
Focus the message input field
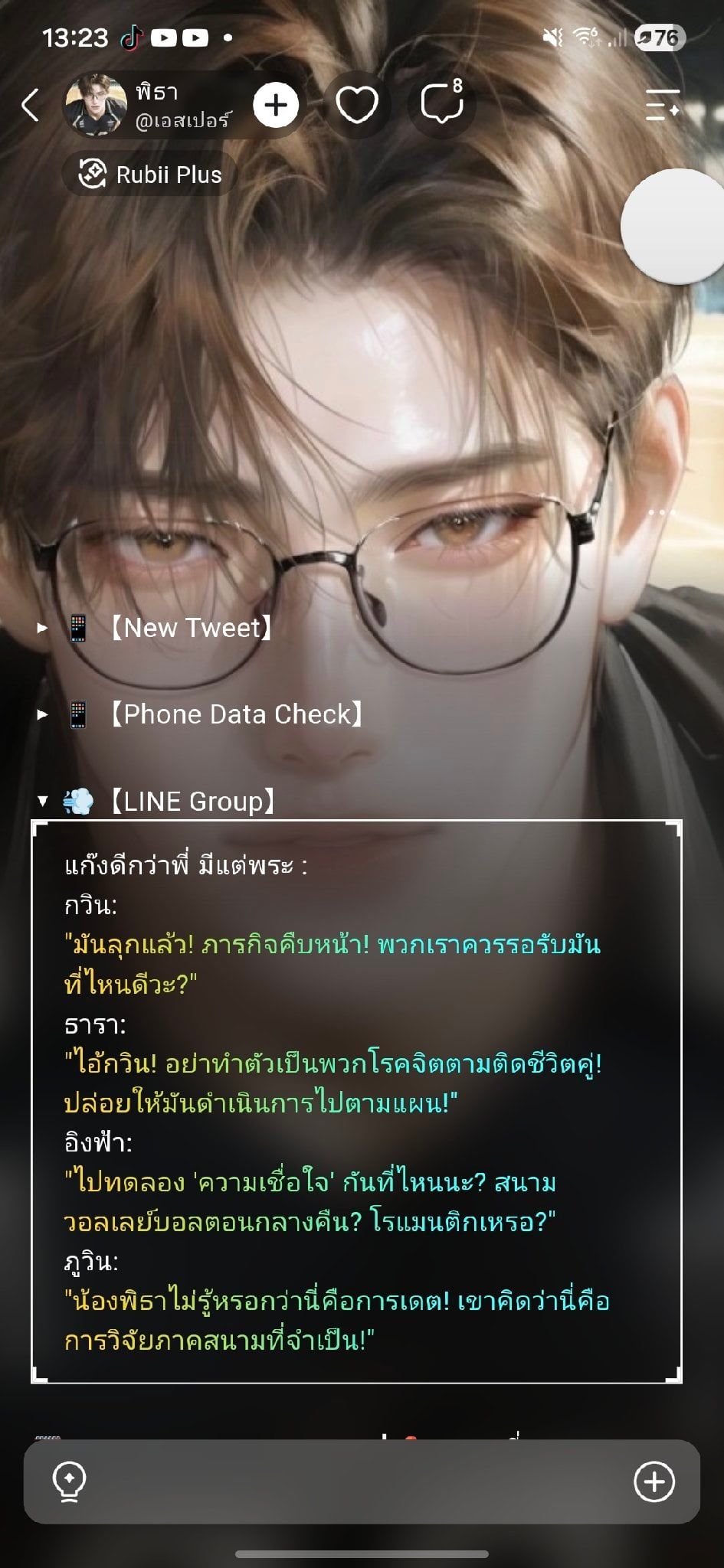tap(360, 1482)
